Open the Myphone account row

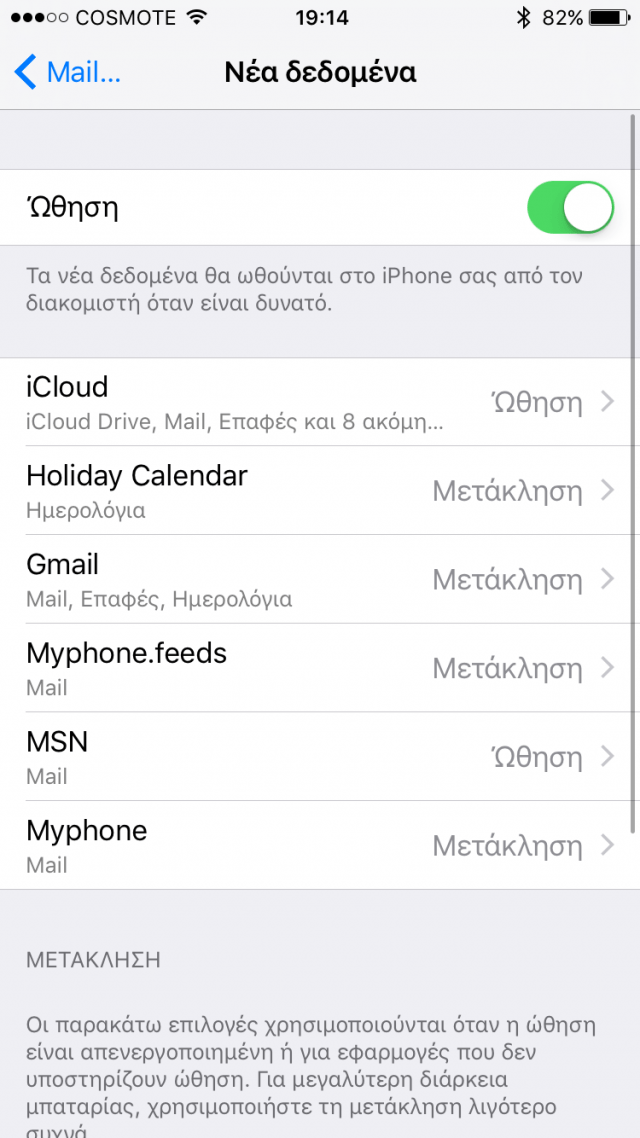320,845
